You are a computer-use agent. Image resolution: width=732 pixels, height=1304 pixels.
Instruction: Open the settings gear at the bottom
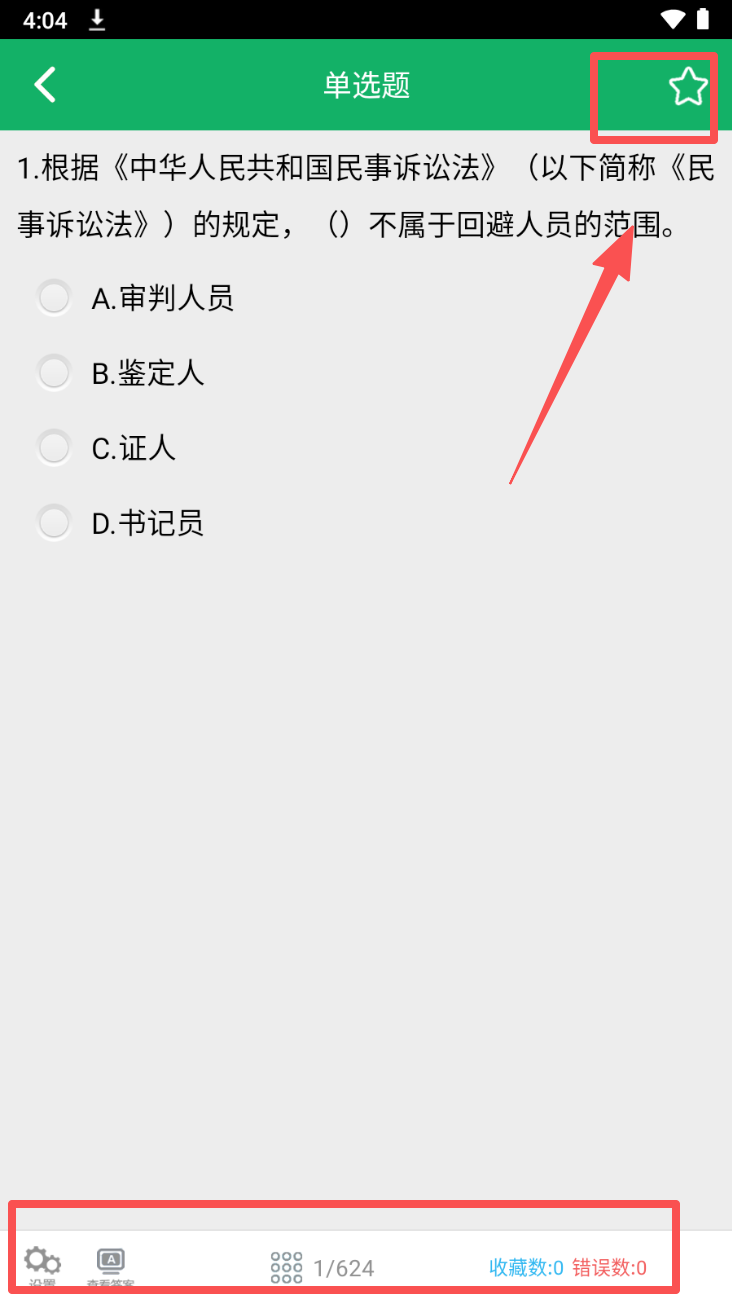(x=42, y=1267)
